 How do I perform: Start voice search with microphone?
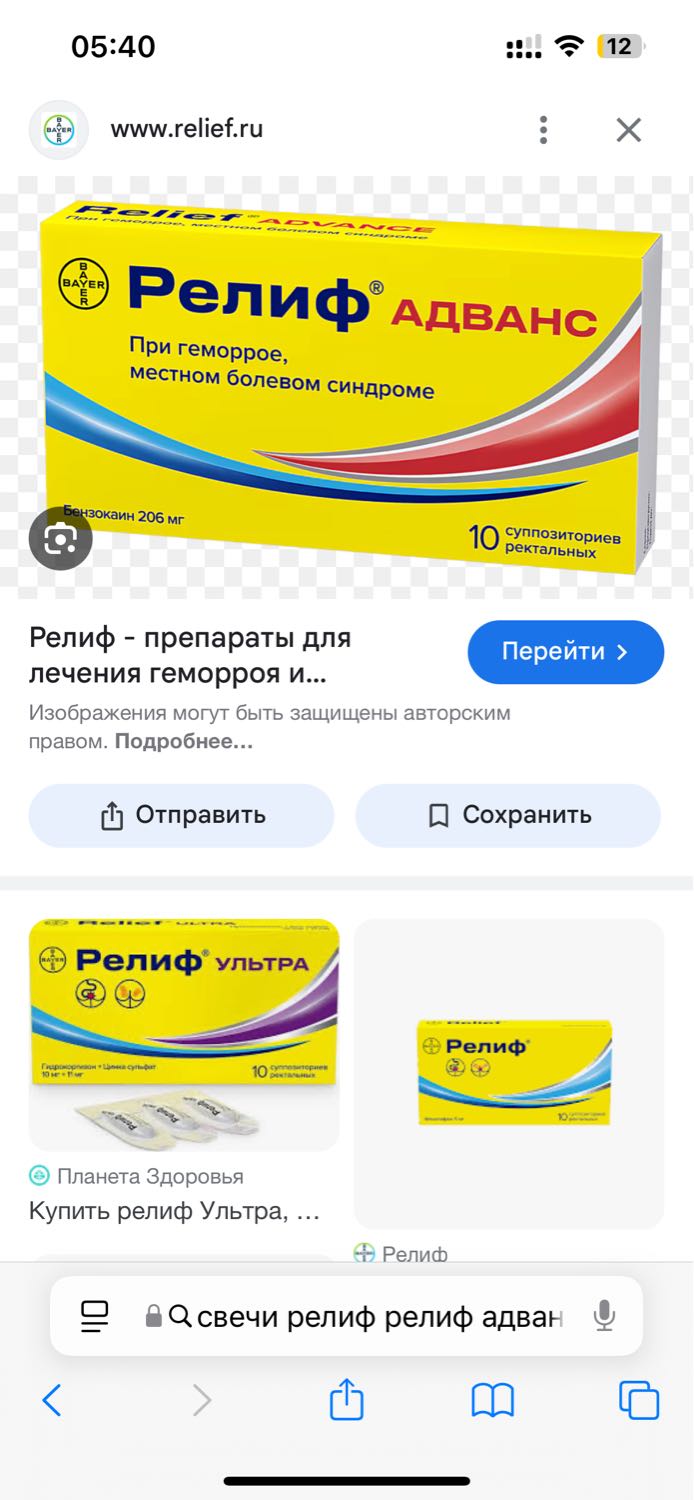pos(604,1316)
